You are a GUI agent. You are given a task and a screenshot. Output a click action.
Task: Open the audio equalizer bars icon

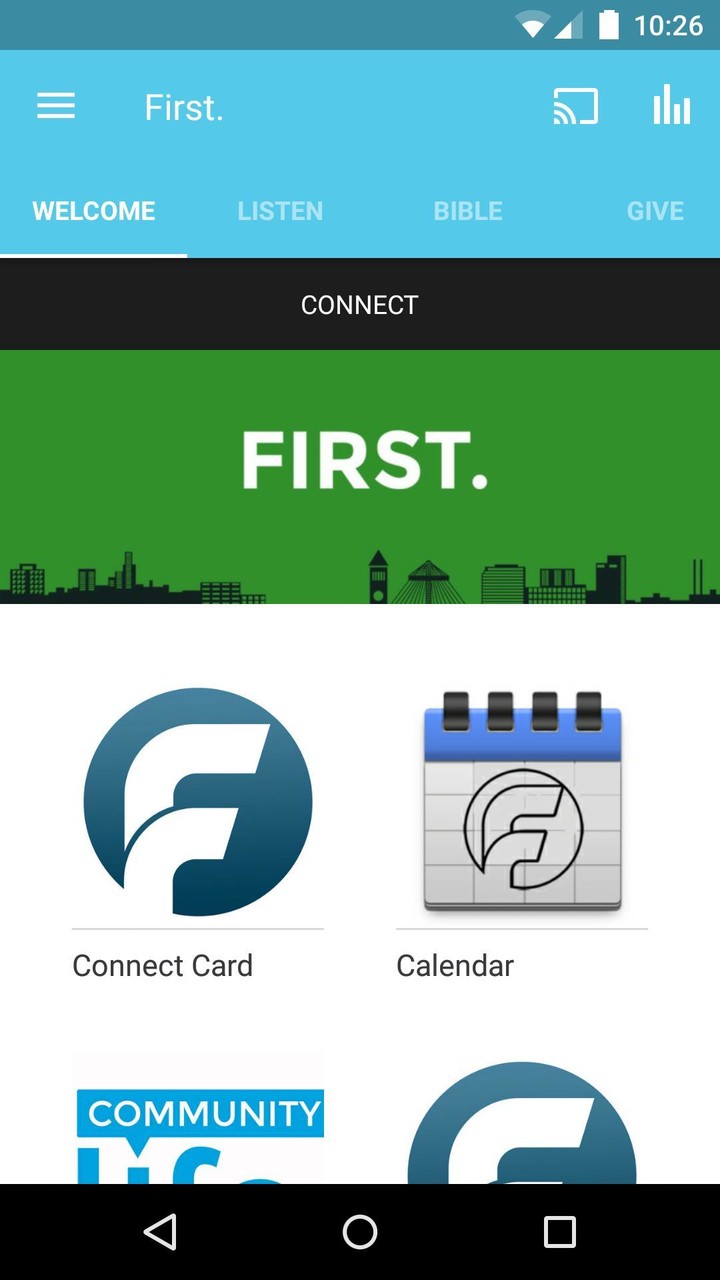(x=672, y=106)
